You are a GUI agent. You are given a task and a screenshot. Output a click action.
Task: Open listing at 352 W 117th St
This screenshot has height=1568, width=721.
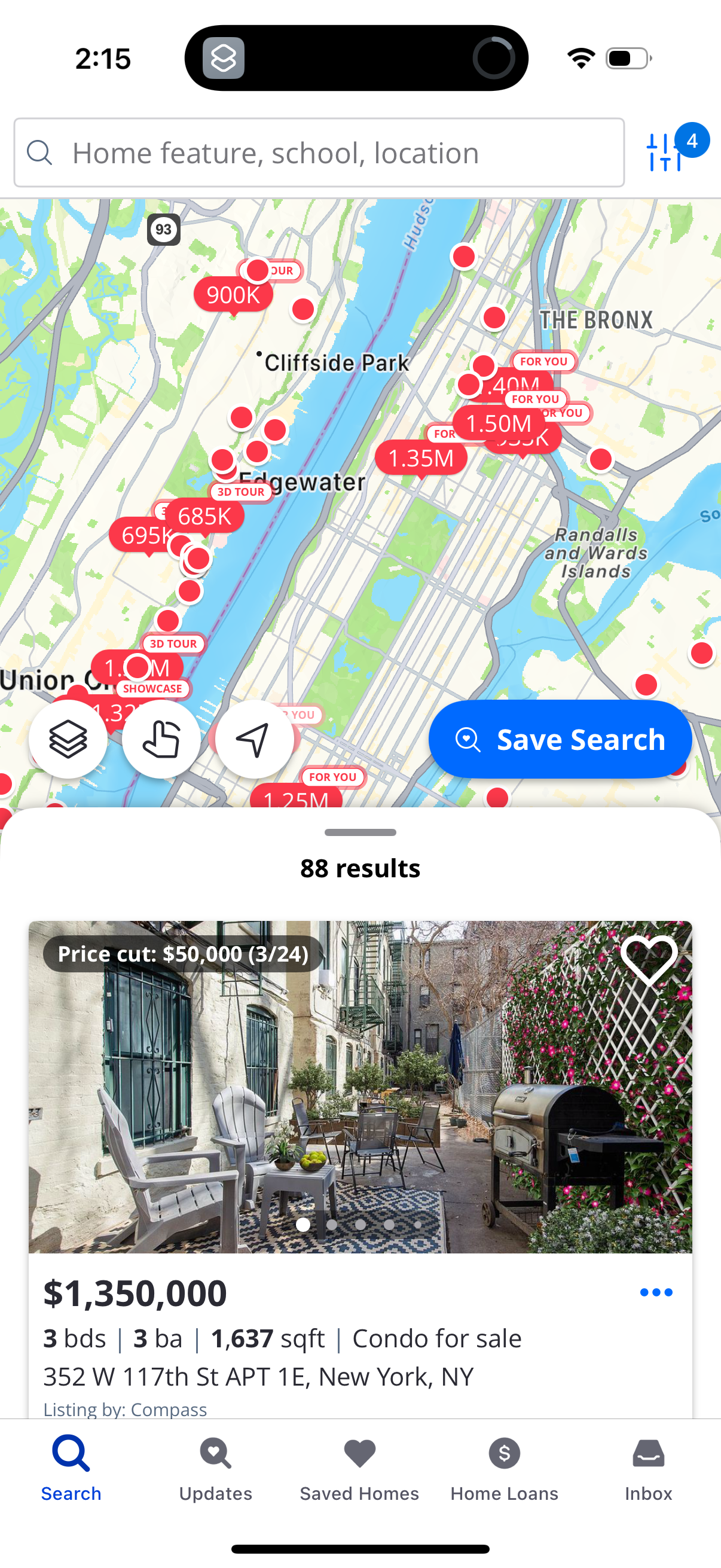tap(258, 1375)
